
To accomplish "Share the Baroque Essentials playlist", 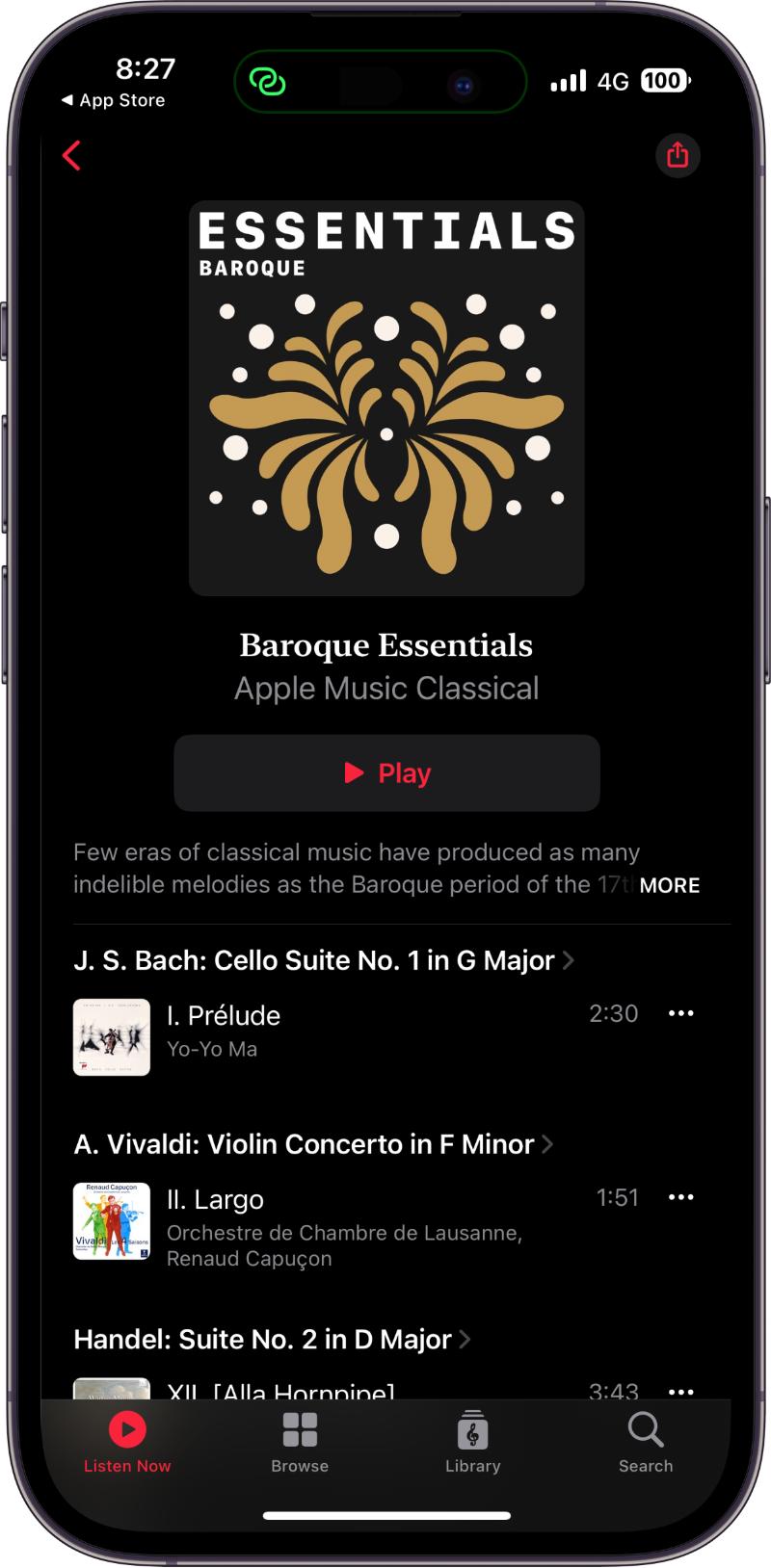I will tap(678, 155).
